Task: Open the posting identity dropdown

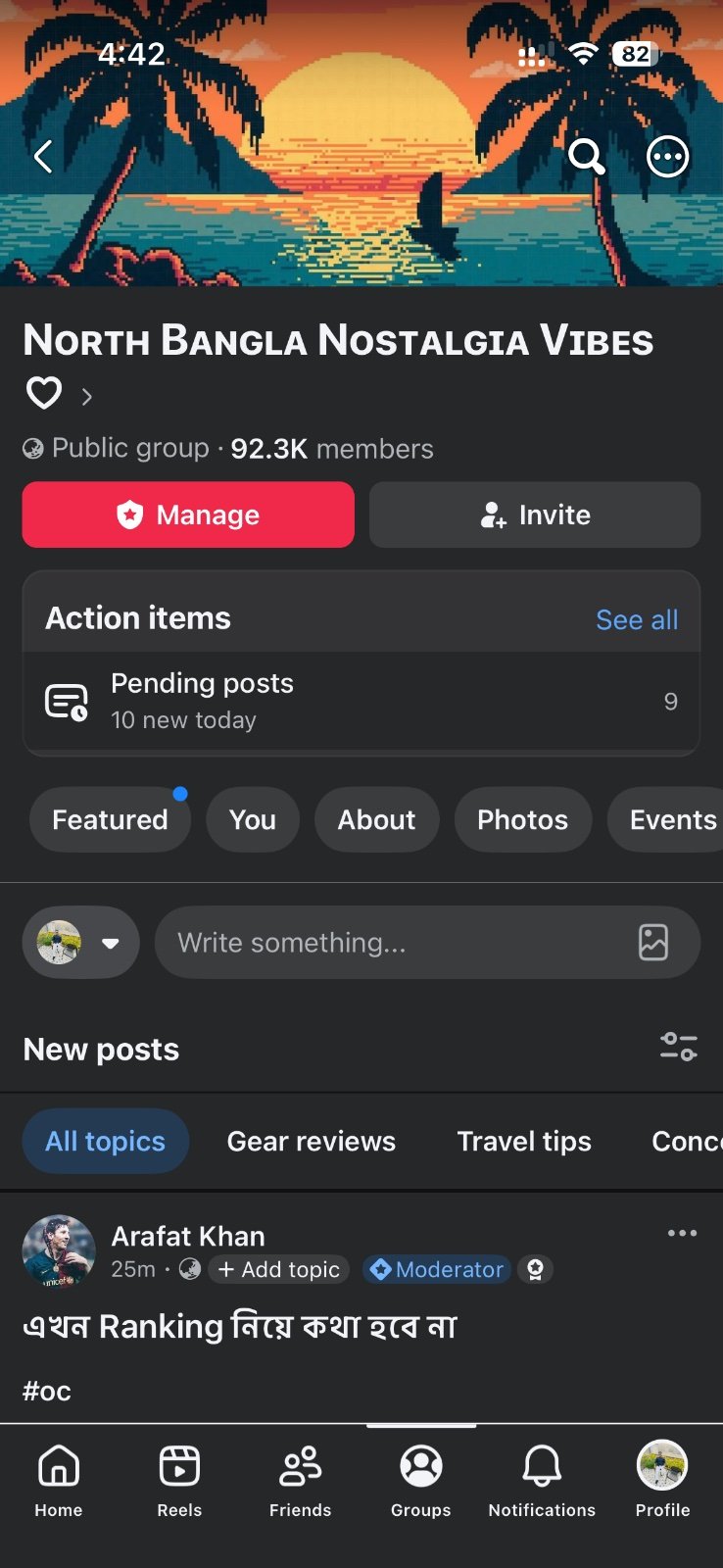Action: pyautogui.click(x=80, y=943)
